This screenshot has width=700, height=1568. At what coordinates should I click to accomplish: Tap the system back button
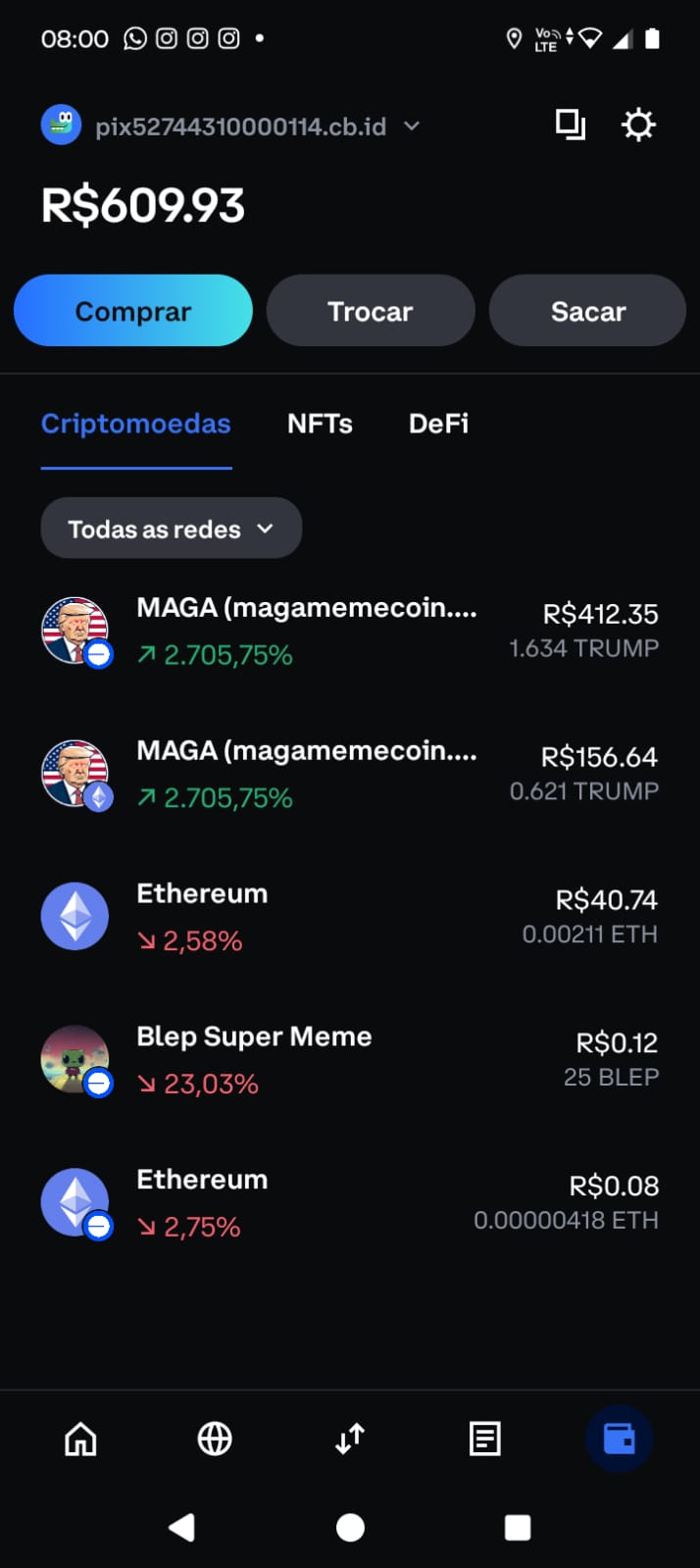(x=182, y=1527)
